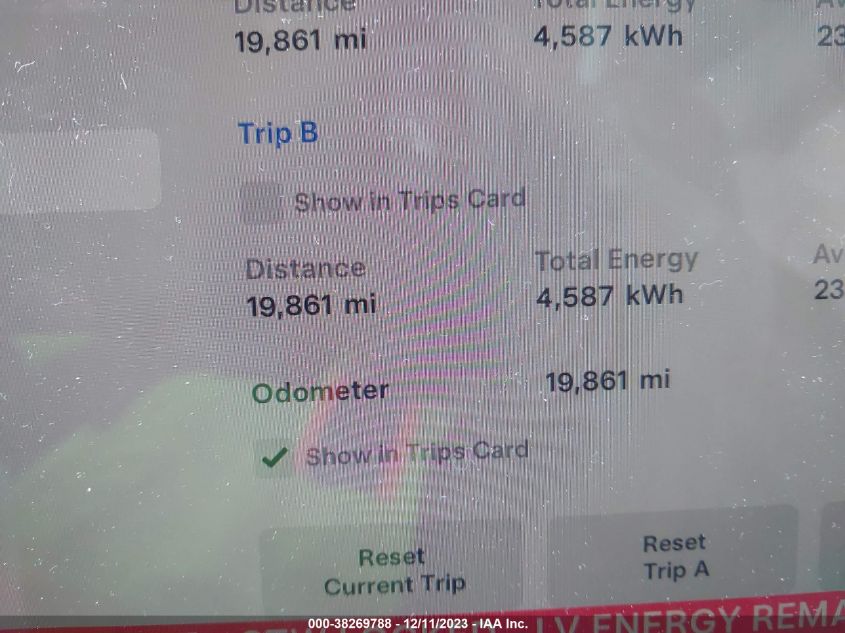845x633 pixels.
Task: Enable Show in Trips Card for Trip B
Action: 263,204
